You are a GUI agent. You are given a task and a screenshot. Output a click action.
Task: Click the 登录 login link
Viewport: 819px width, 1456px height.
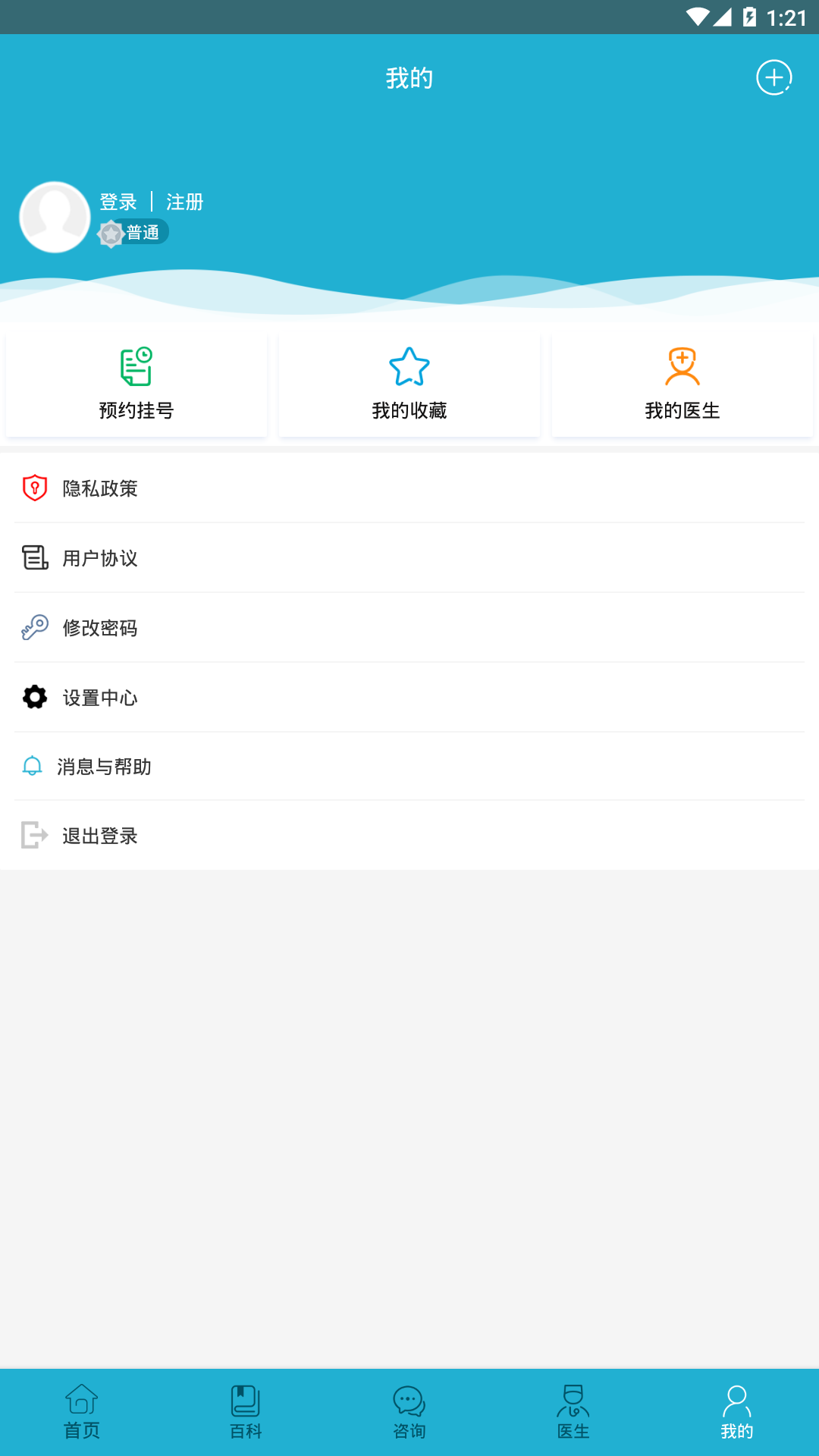(117, 202)
